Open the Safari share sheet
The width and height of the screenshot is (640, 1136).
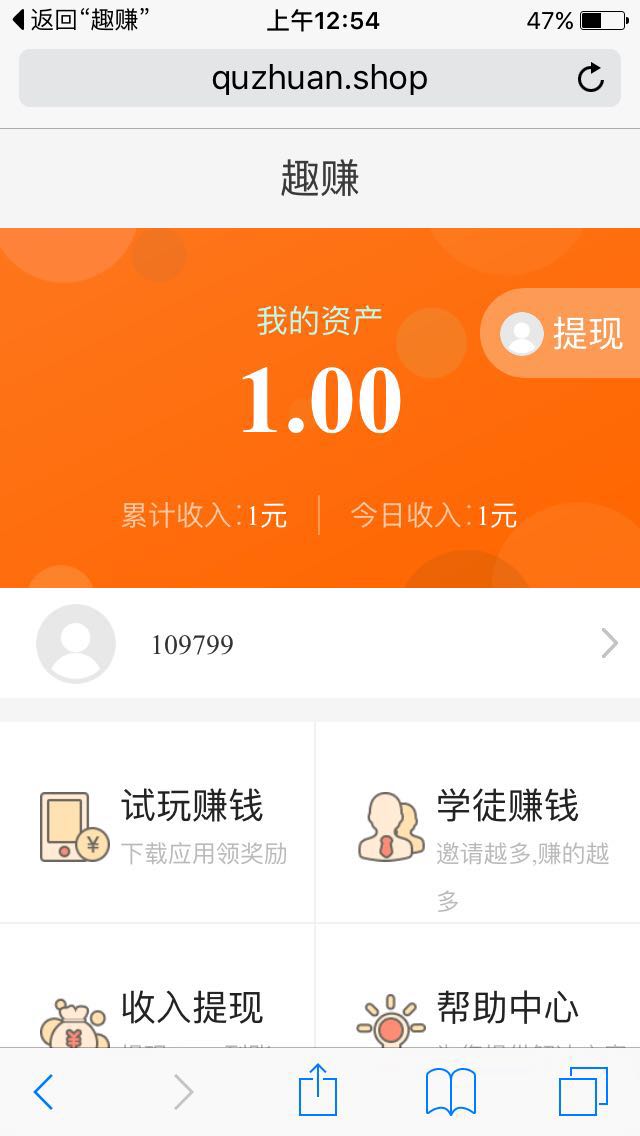(x=318, y=1090)
